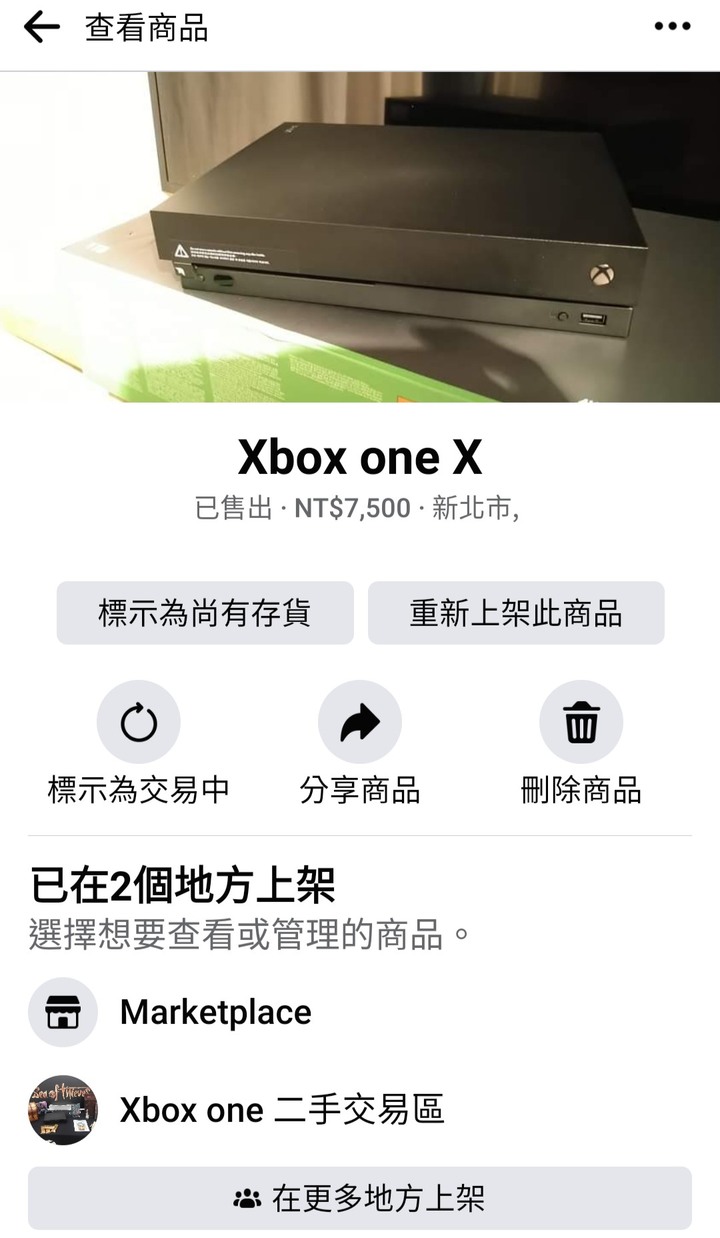Tap 重新上架此商品 to relist the item

(516, 612)
